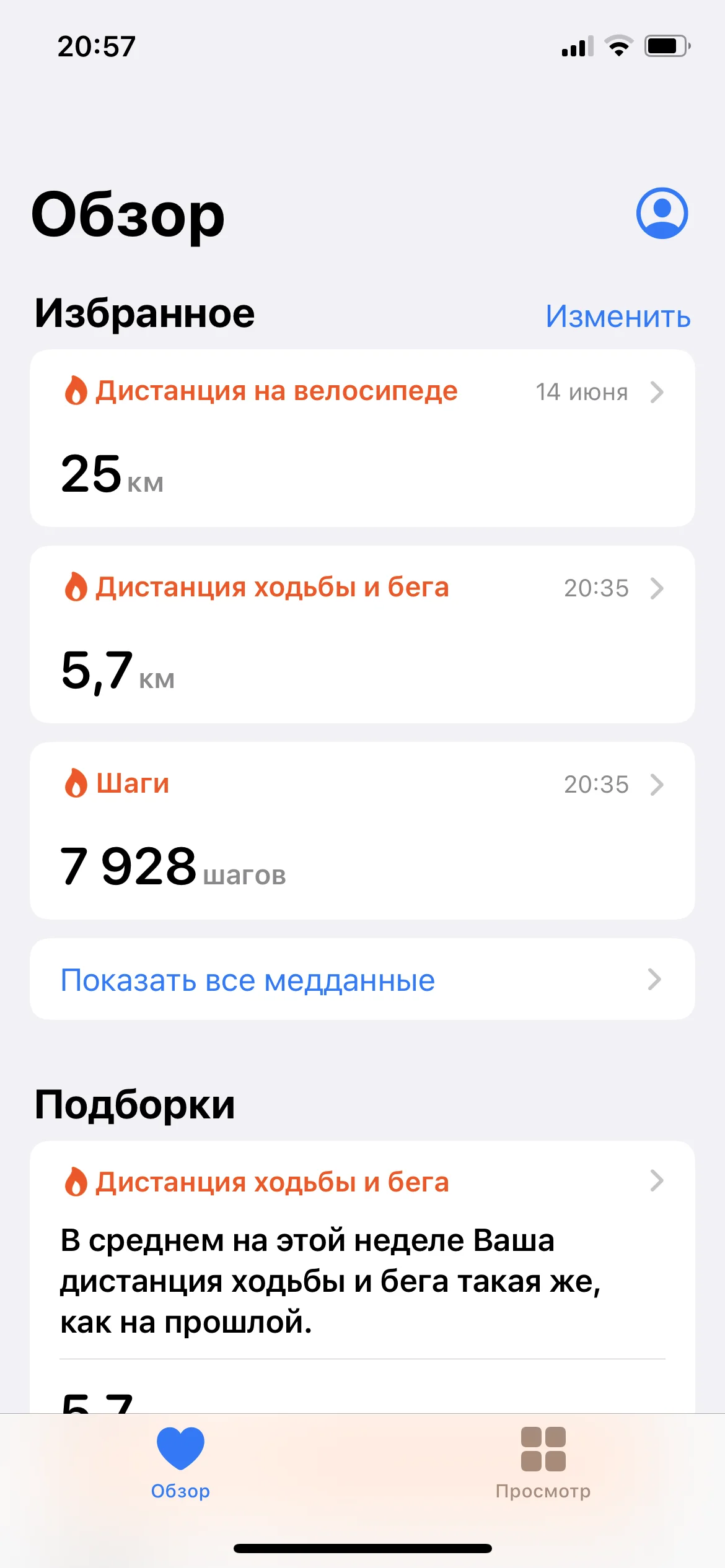
Task: Open the profile icon next to Обзор
Action: (x=662, y=213)
